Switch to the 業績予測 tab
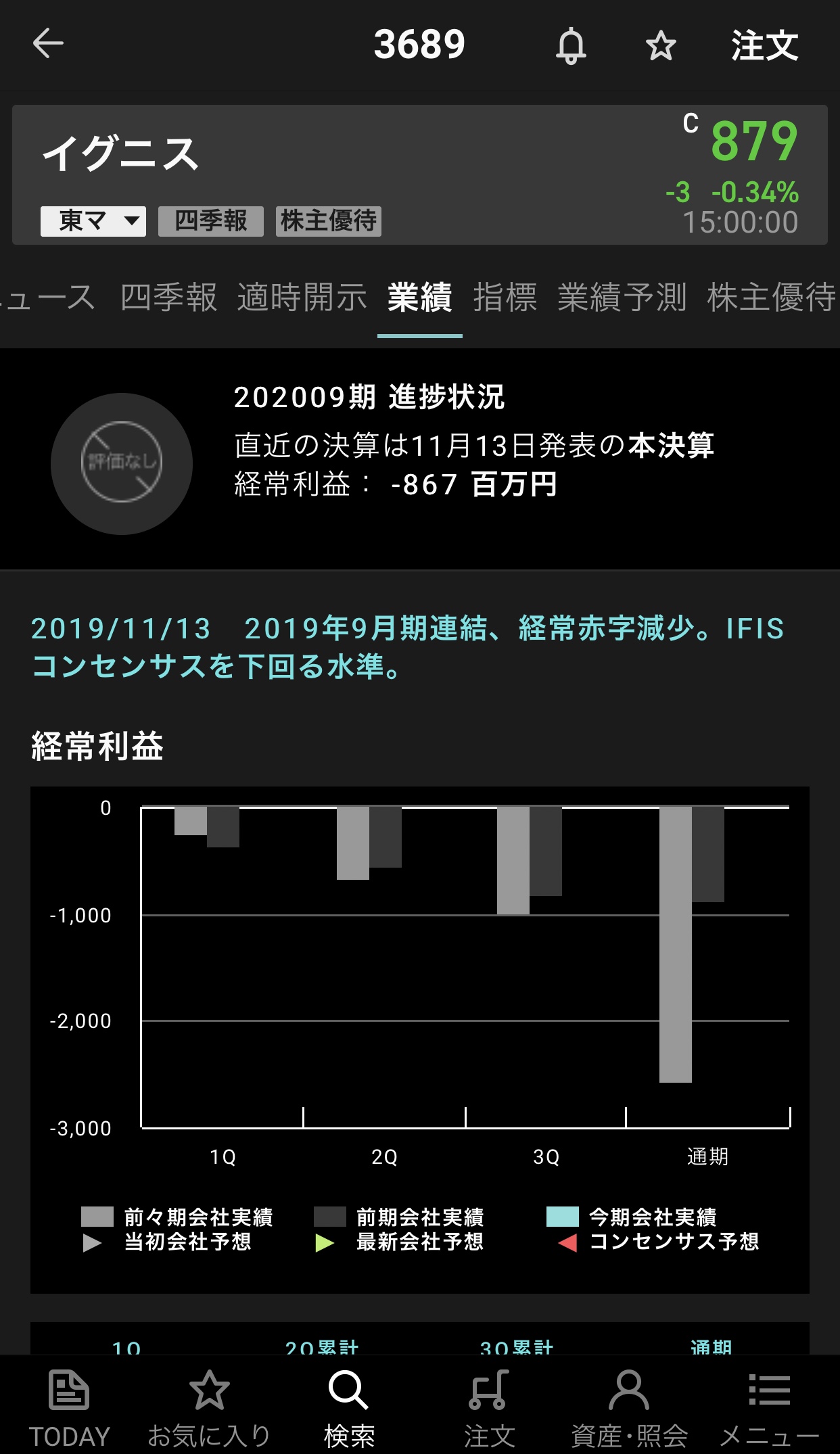The height and width of the screenshot is (1454, 840). tap(622, 298)
